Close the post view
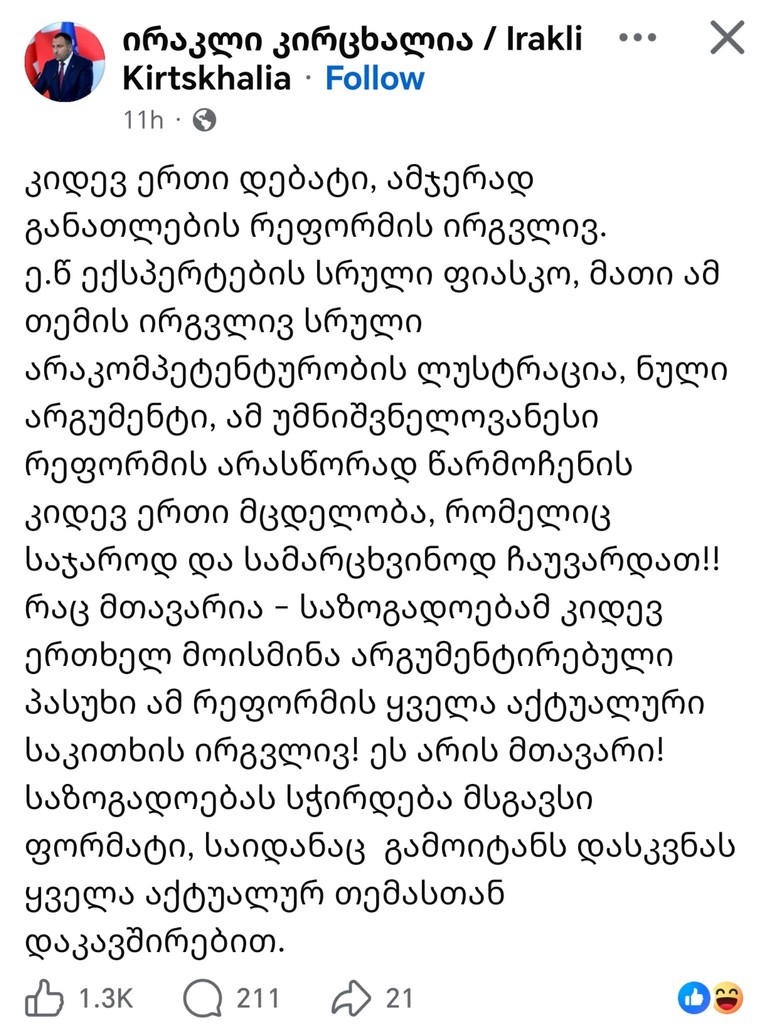This screenshot has height=1024, width=767. tap(726, 39)
